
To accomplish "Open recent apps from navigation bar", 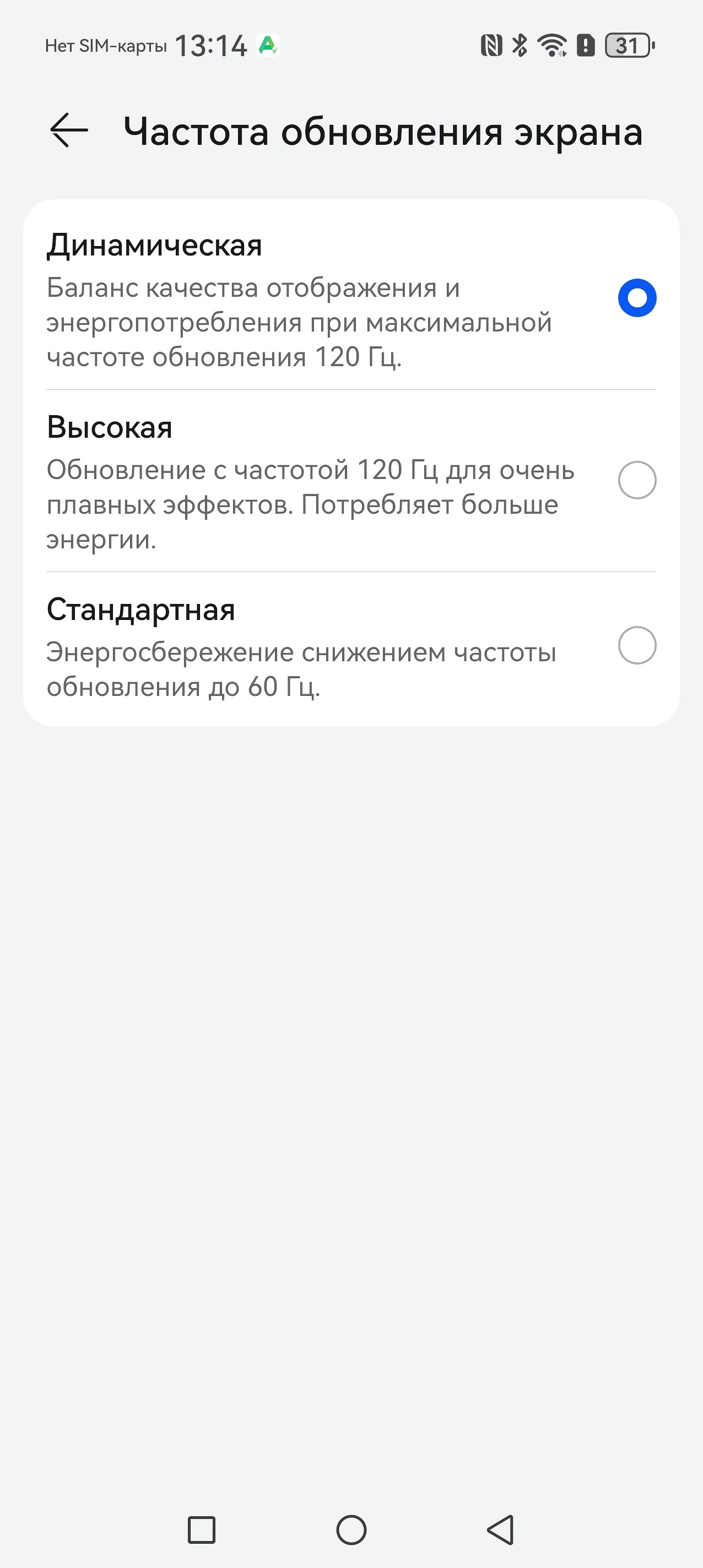I will (202, 1529).
